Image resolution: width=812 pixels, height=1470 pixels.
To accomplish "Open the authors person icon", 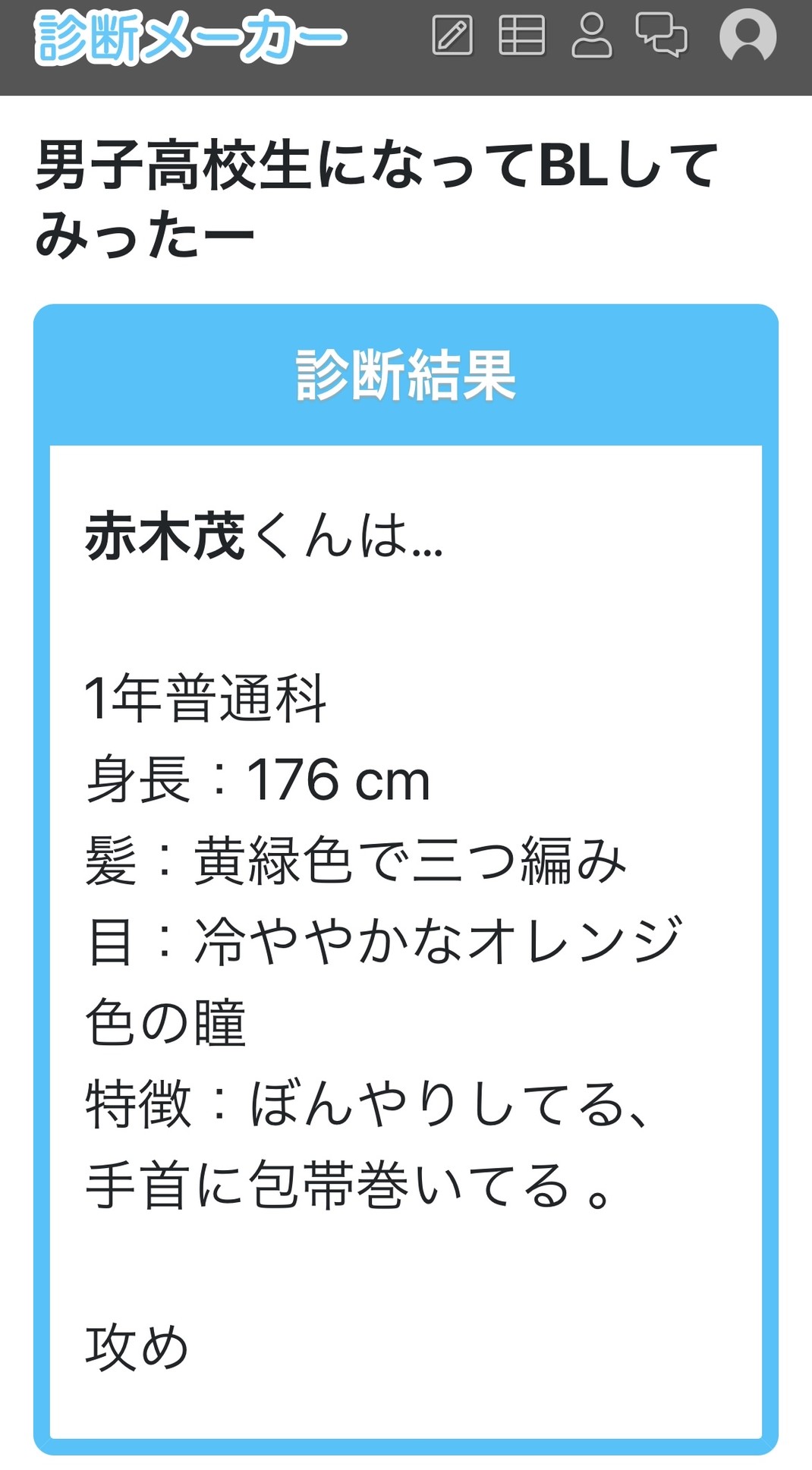I will (x=591, y=36).
